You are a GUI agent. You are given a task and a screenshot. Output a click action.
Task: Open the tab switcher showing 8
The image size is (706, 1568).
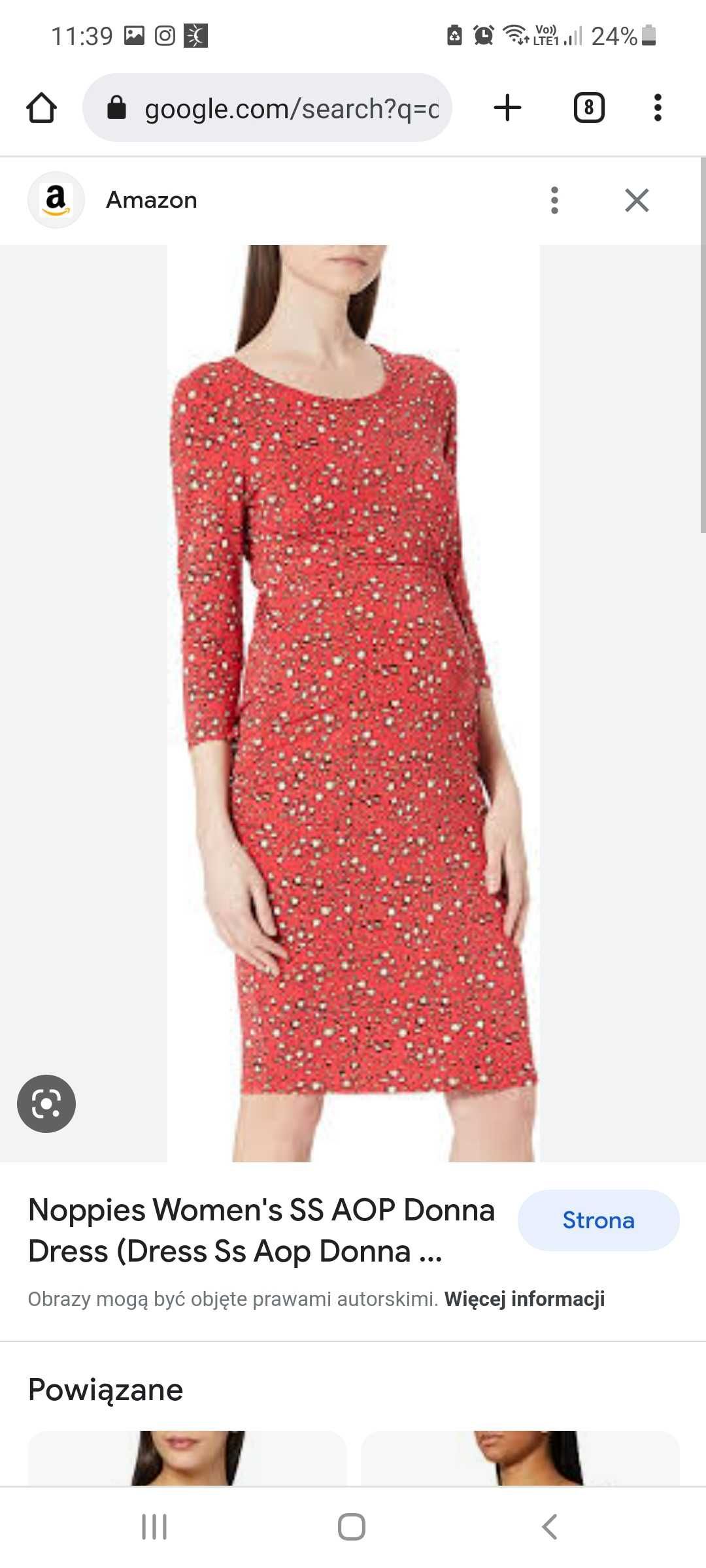[588, 108]
